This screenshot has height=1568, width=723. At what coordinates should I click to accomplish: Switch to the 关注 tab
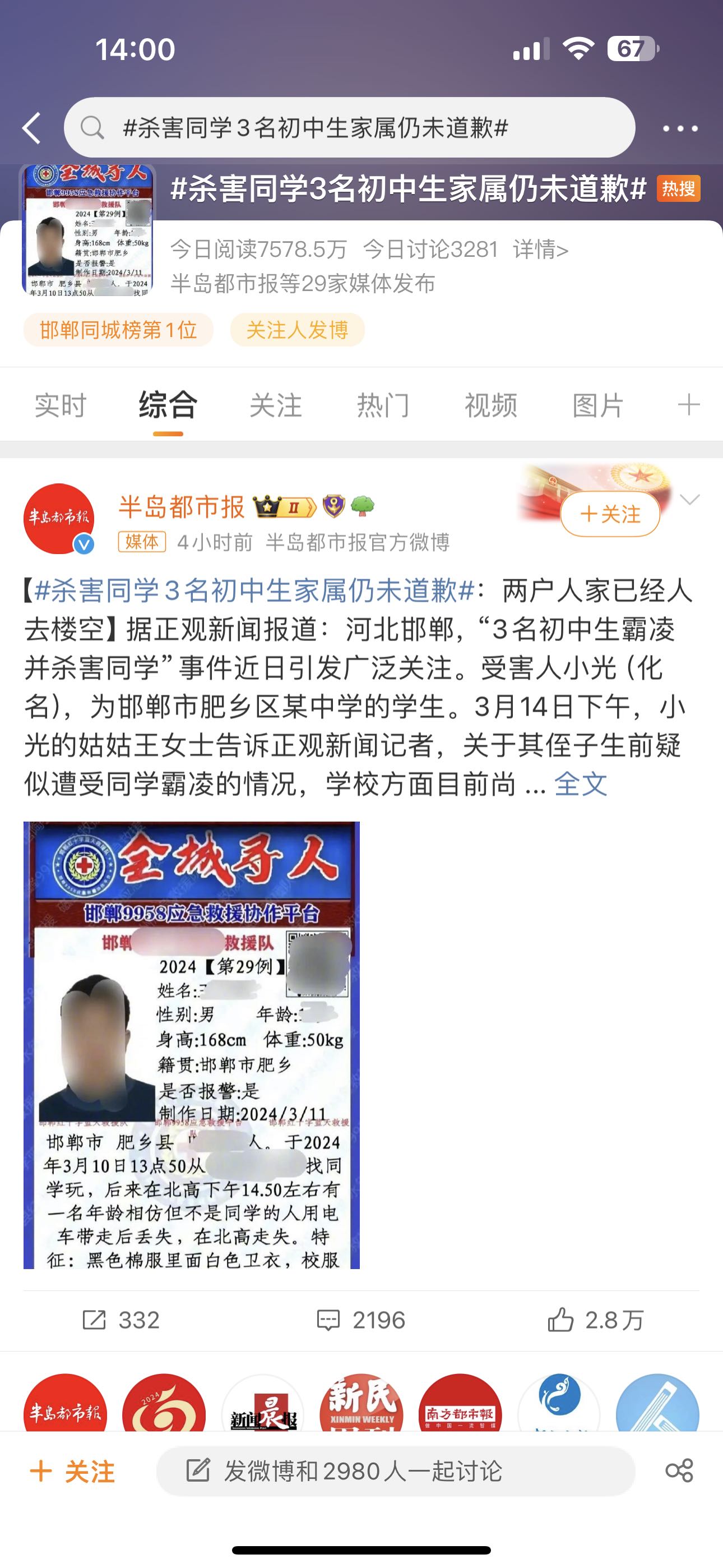pyautogui.click(x=276, y=405)
